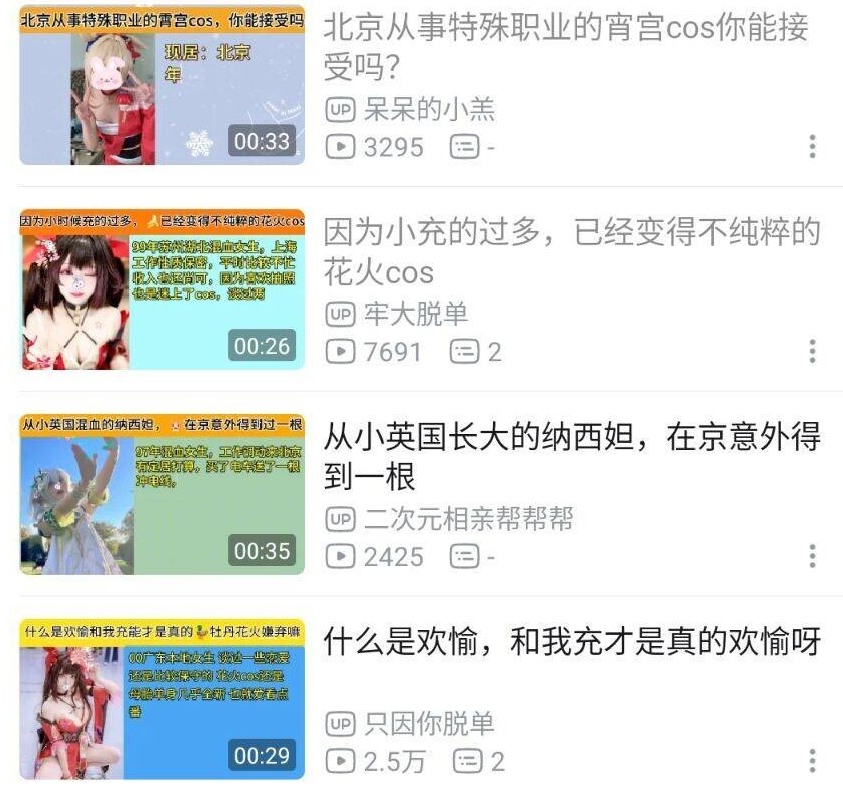Image resolution: width=843 pixels, height=786 pixels.
Task: Open more options for 只因你脱单's video
Action: tap(812, 760)
